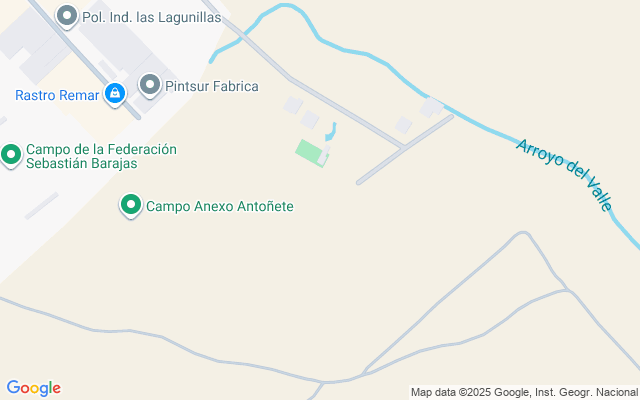Open the Pol. Ind. las Lagunillas marker

[x=67, y=15]
